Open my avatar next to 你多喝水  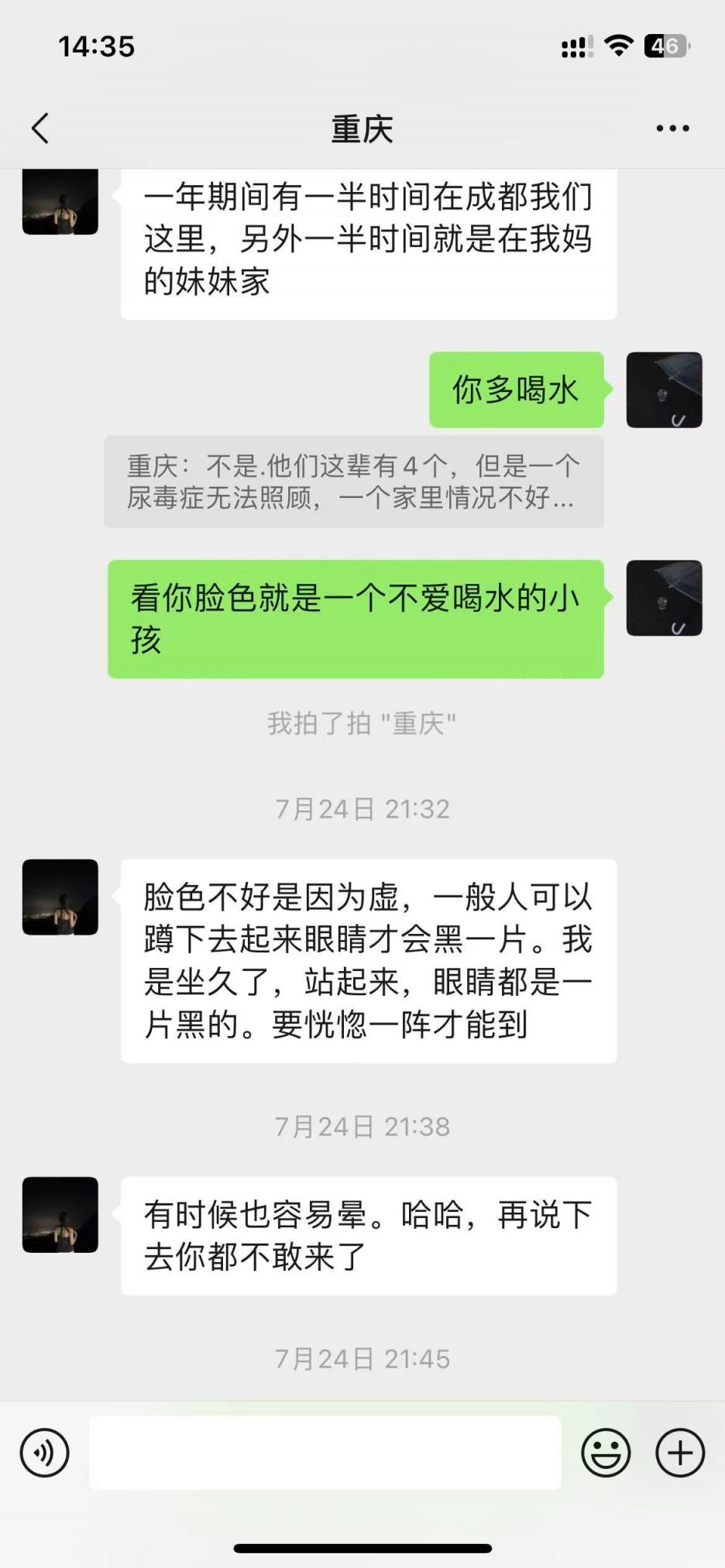click(x=664, y=390)
